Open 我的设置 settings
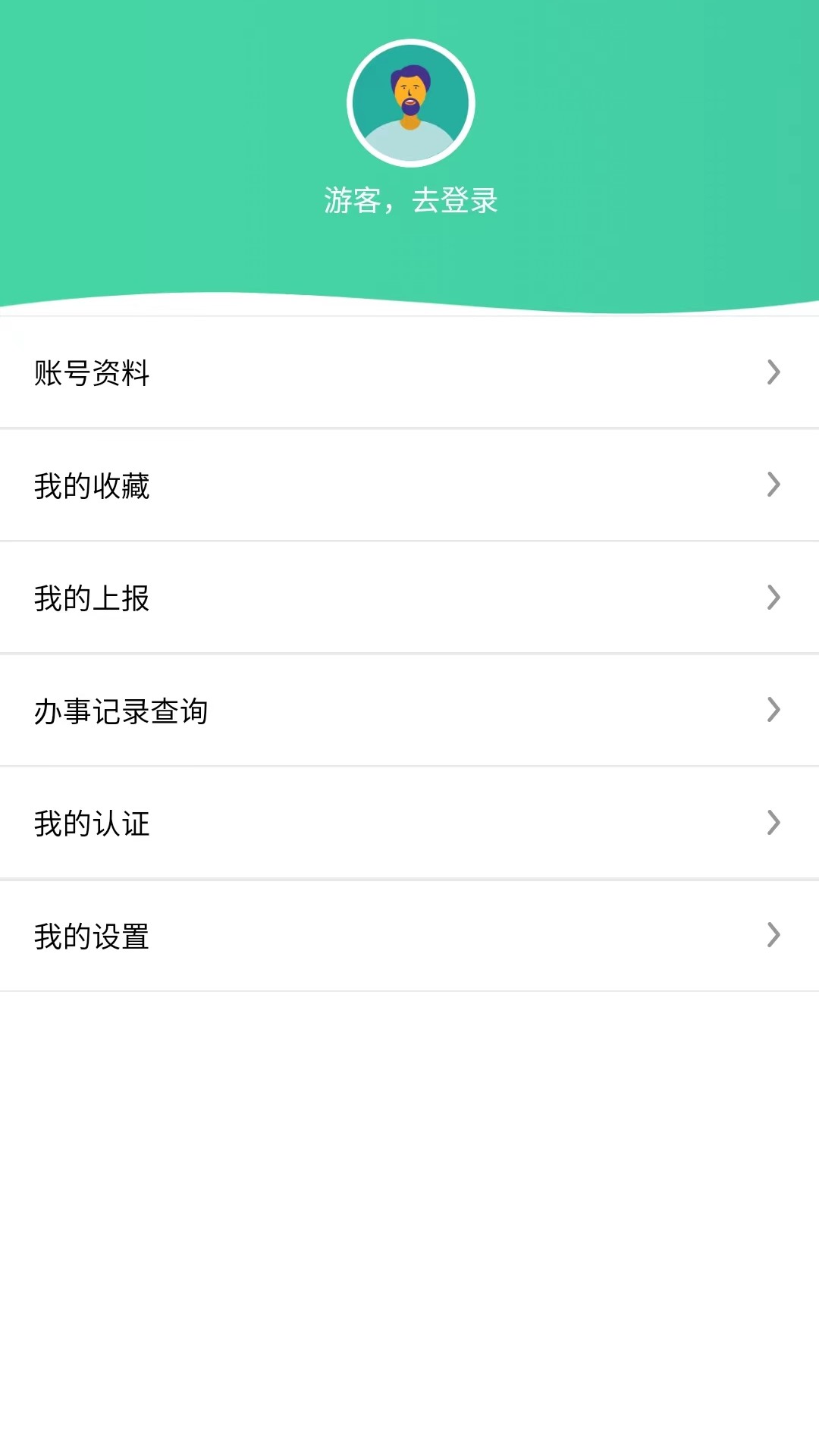Screen dimensions: 819x1456 409,936
